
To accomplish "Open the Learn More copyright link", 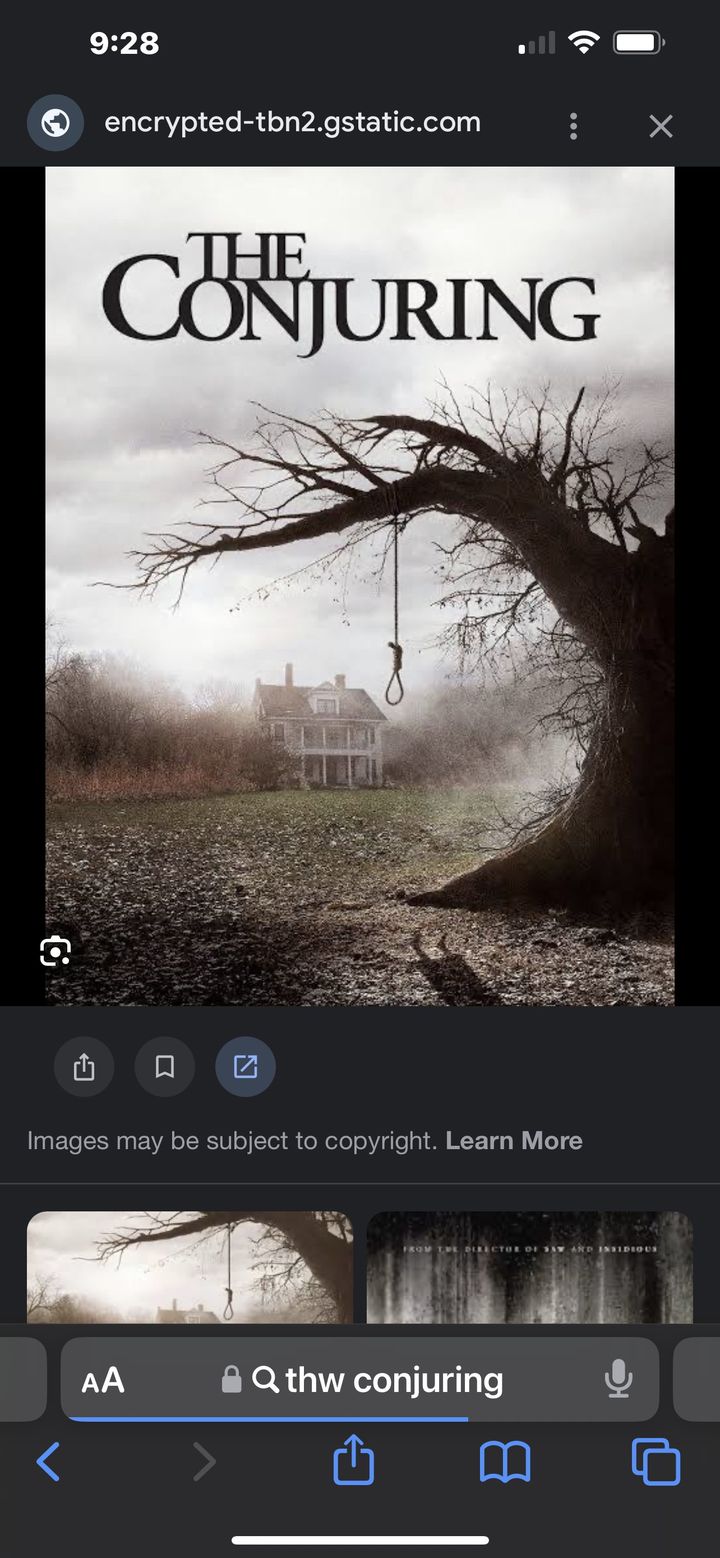I will 514,1141.
